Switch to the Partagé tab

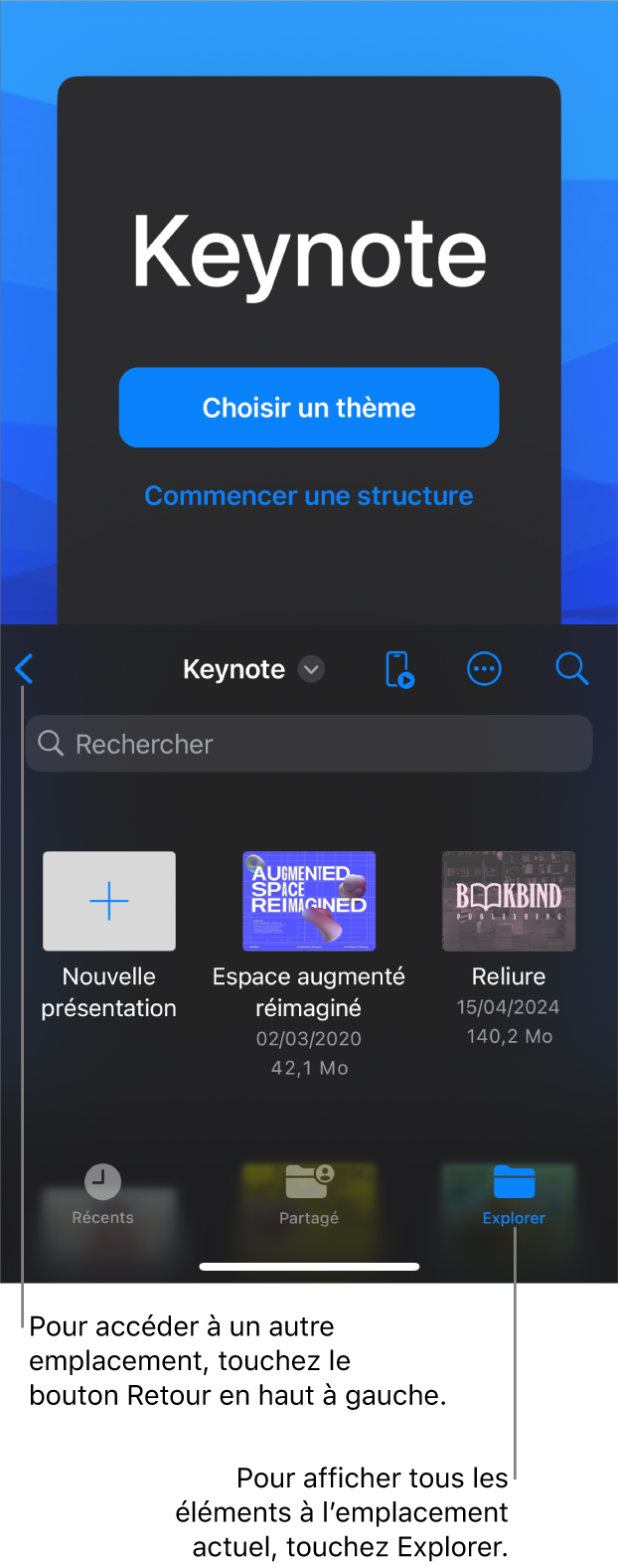click(x=309, y=1193)
